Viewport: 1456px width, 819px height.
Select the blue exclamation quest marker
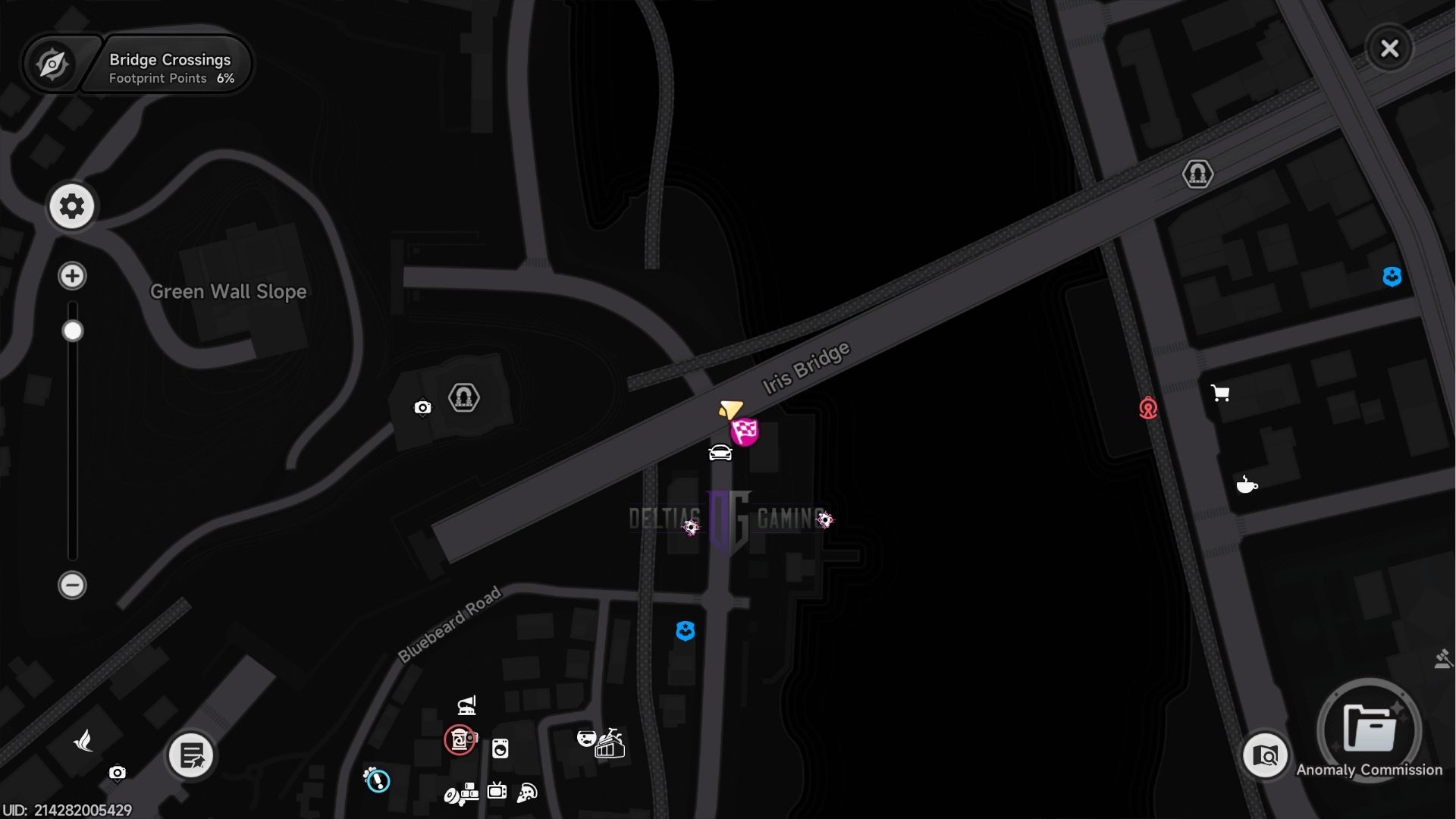pos(377,780)
